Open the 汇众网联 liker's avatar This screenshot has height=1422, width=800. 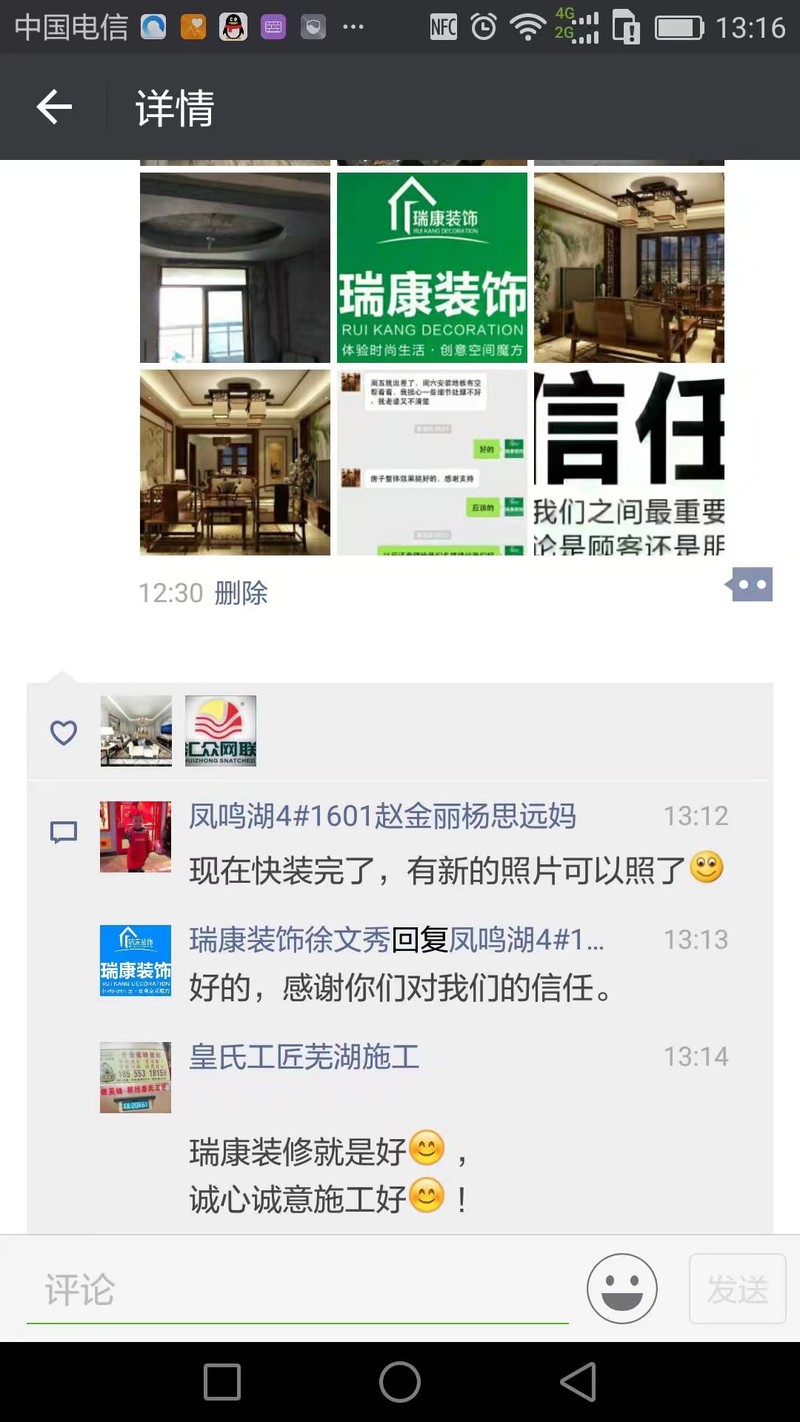[x=221, y=731]
